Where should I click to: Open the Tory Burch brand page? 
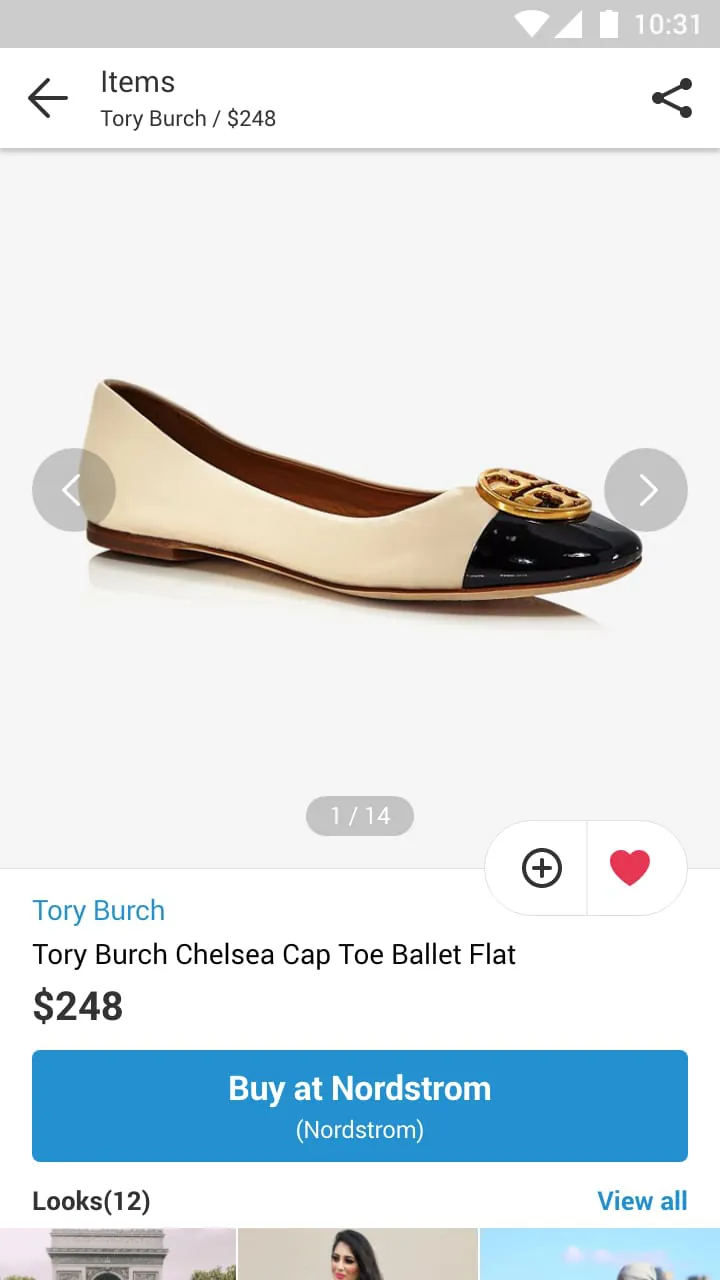coord(98,910)
